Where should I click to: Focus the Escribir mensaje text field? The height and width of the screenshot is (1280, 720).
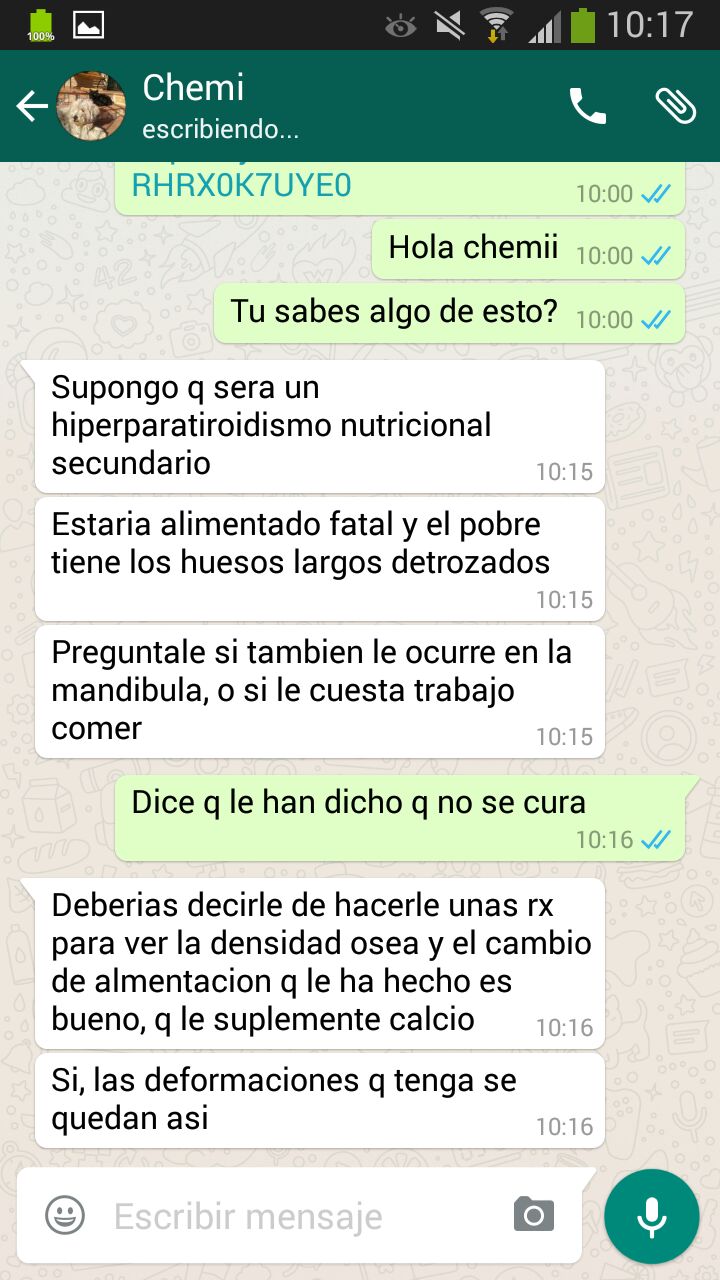click(x=300, y=1216)
